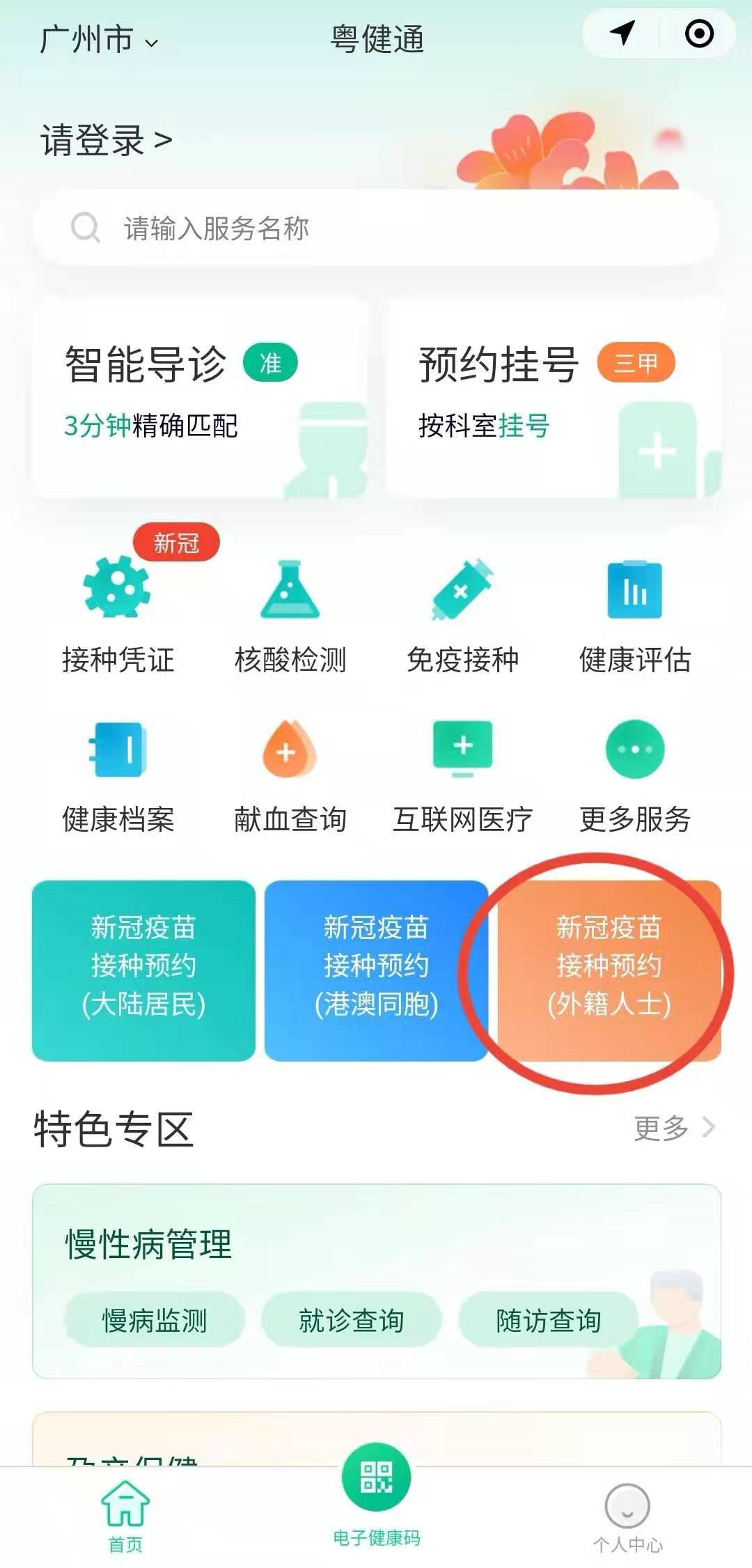Open the 智能导诊 card

(x=199, y=398)
